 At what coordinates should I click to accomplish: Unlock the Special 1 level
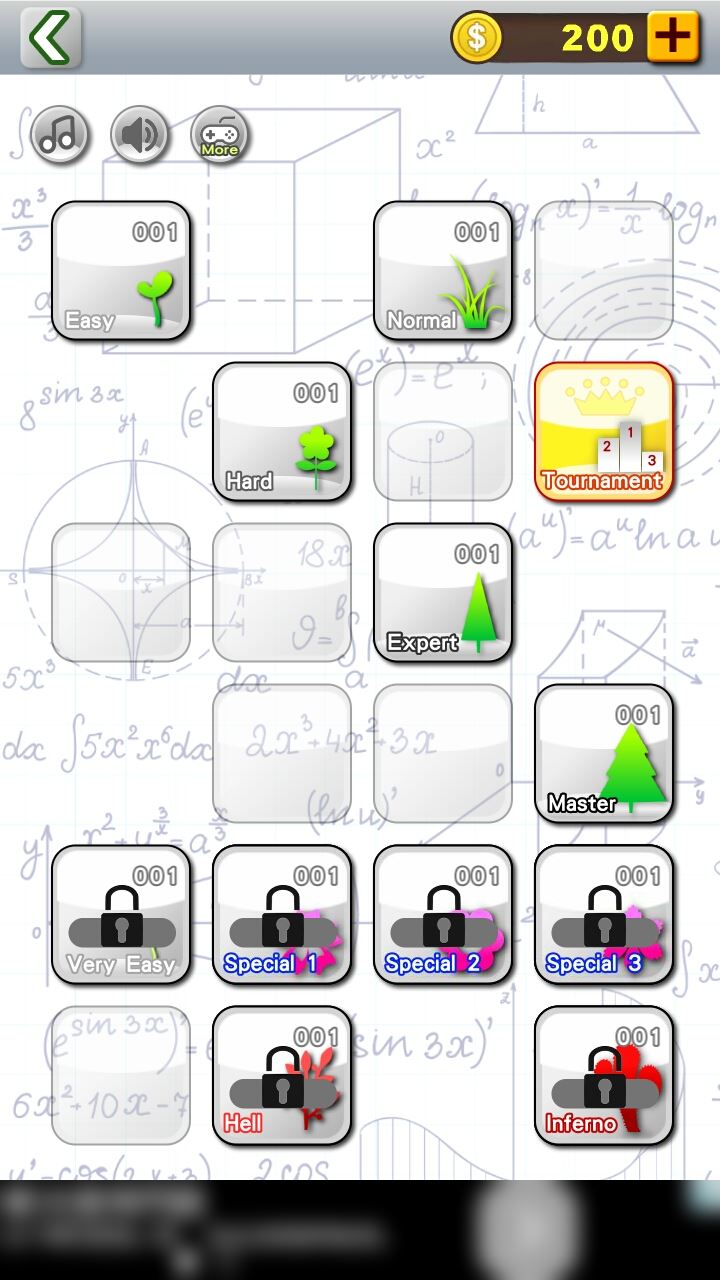pyautogui.click(x=282, y=915)
